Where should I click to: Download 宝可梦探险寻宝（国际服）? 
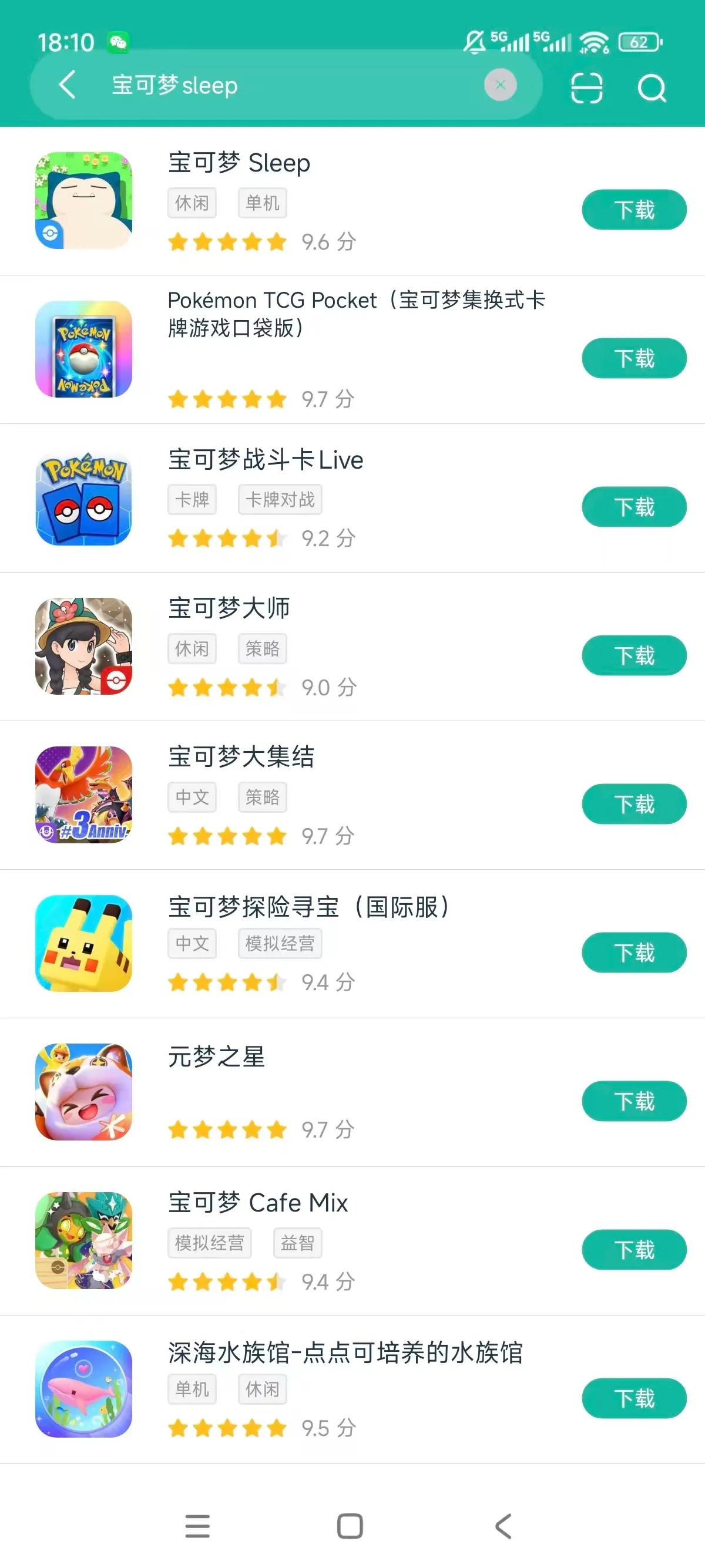tap(634, 953)
